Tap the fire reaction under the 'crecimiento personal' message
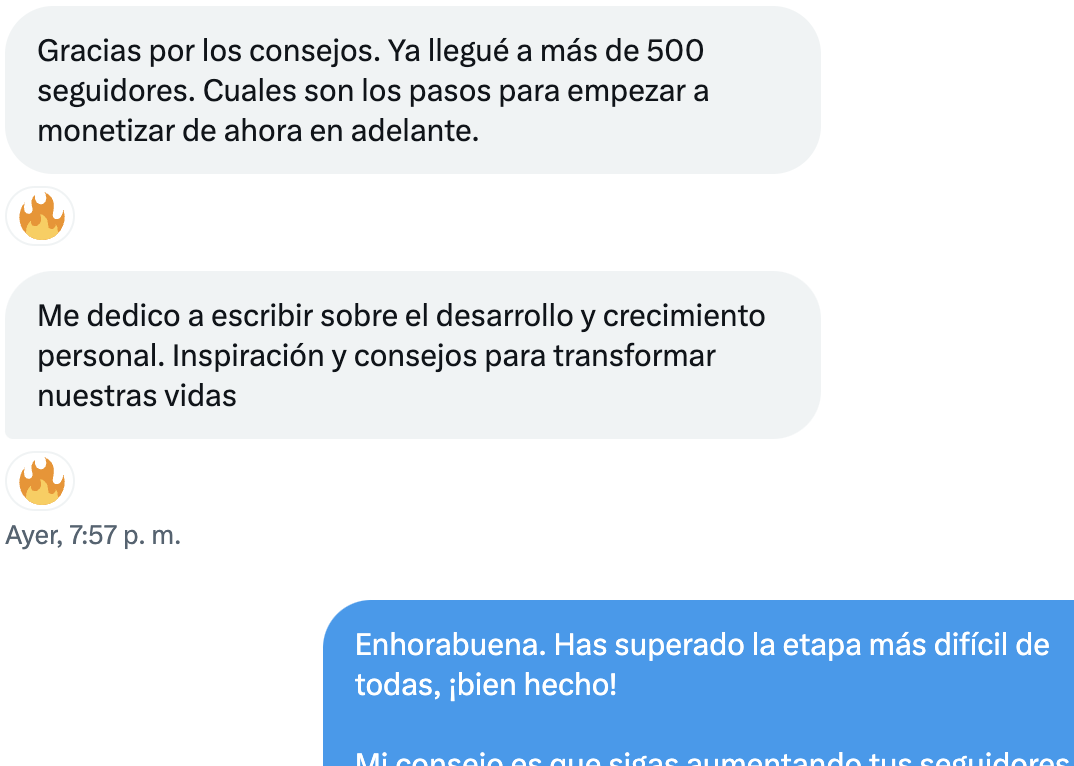1074x766 pixels. point(41,481)
